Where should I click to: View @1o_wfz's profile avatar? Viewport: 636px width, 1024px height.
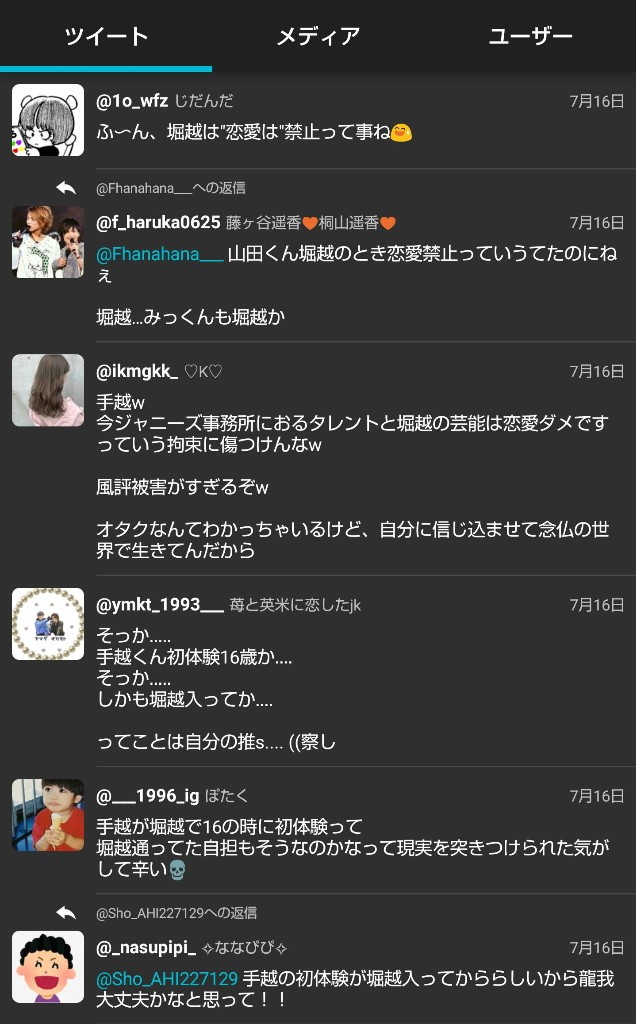[x=48, y=121]
